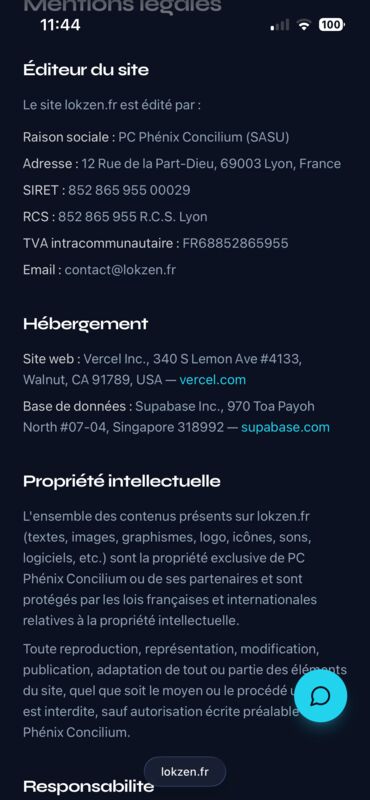Open the supabase.com link
This screenshot has height=800, width=370.
coord(285,427)
